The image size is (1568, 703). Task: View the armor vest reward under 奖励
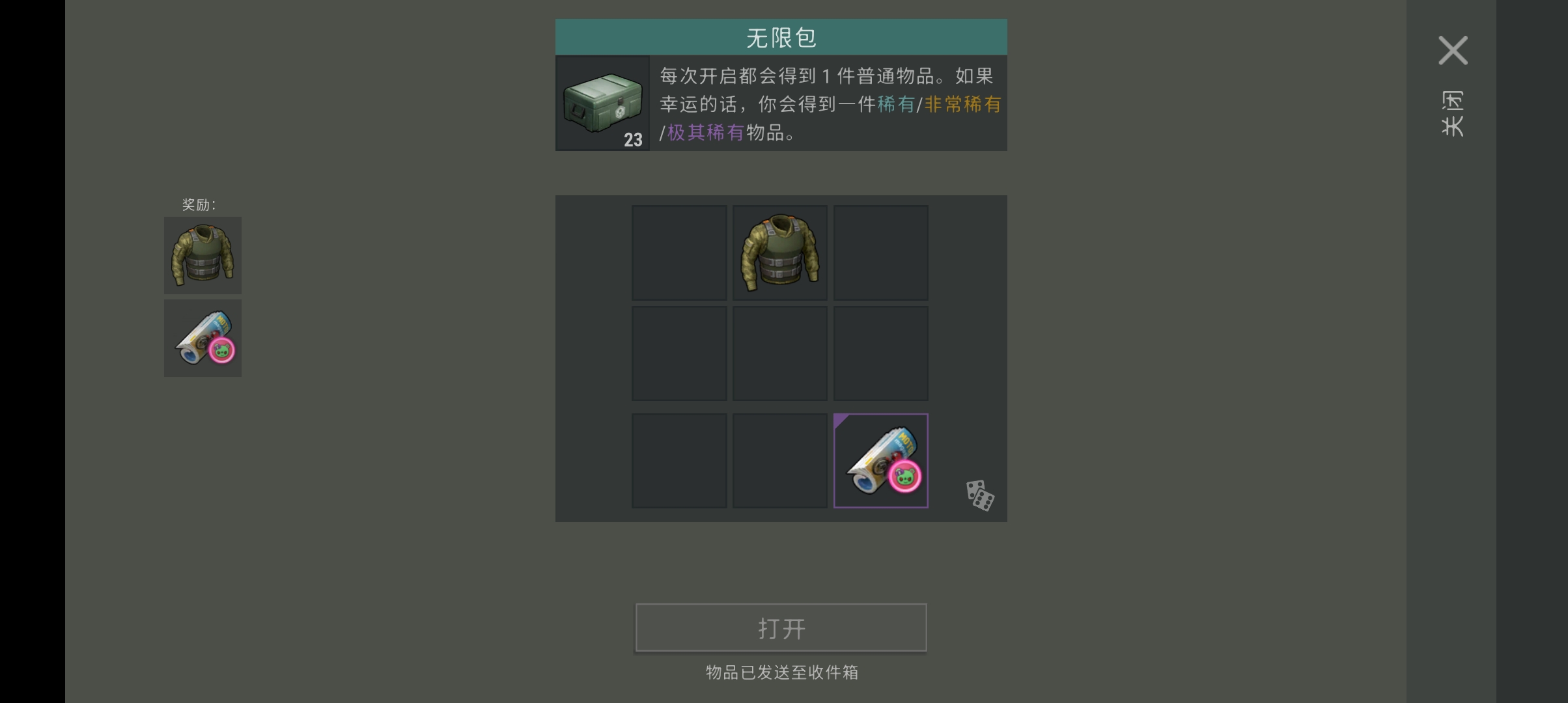(x=203, y=255)
